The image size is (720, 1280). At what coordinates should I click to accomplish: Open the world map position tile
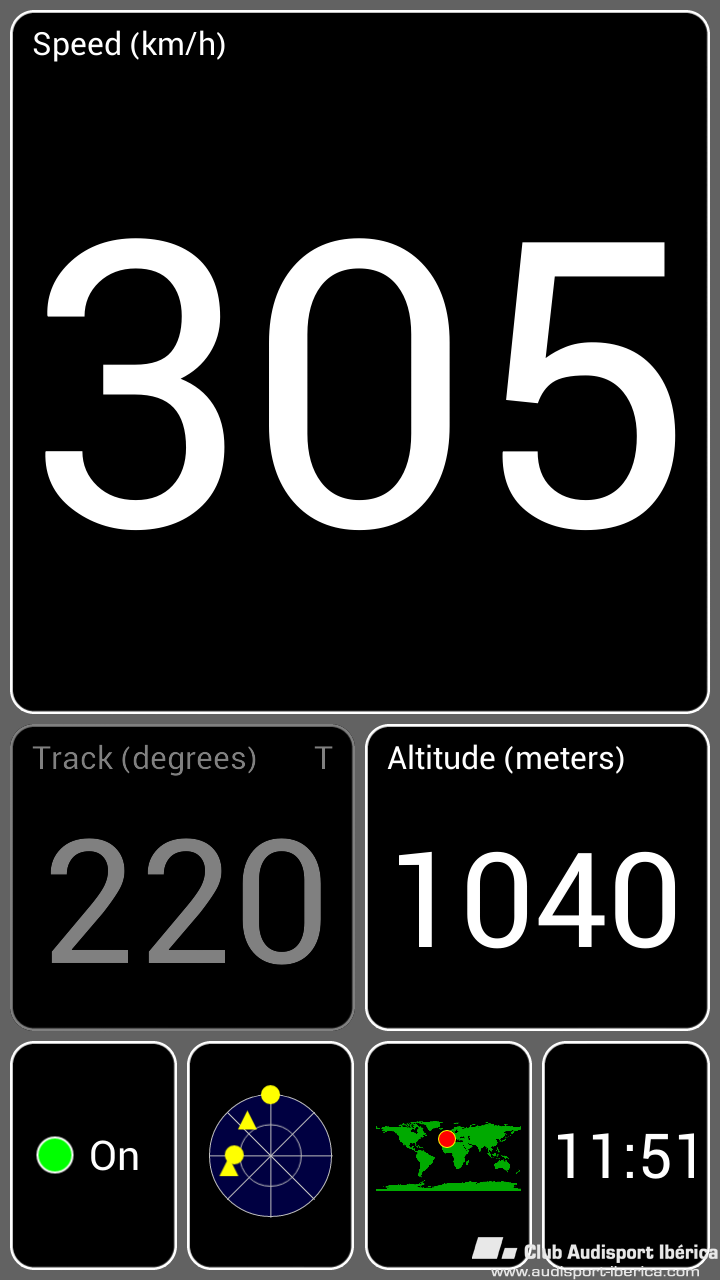(448, 1155)
